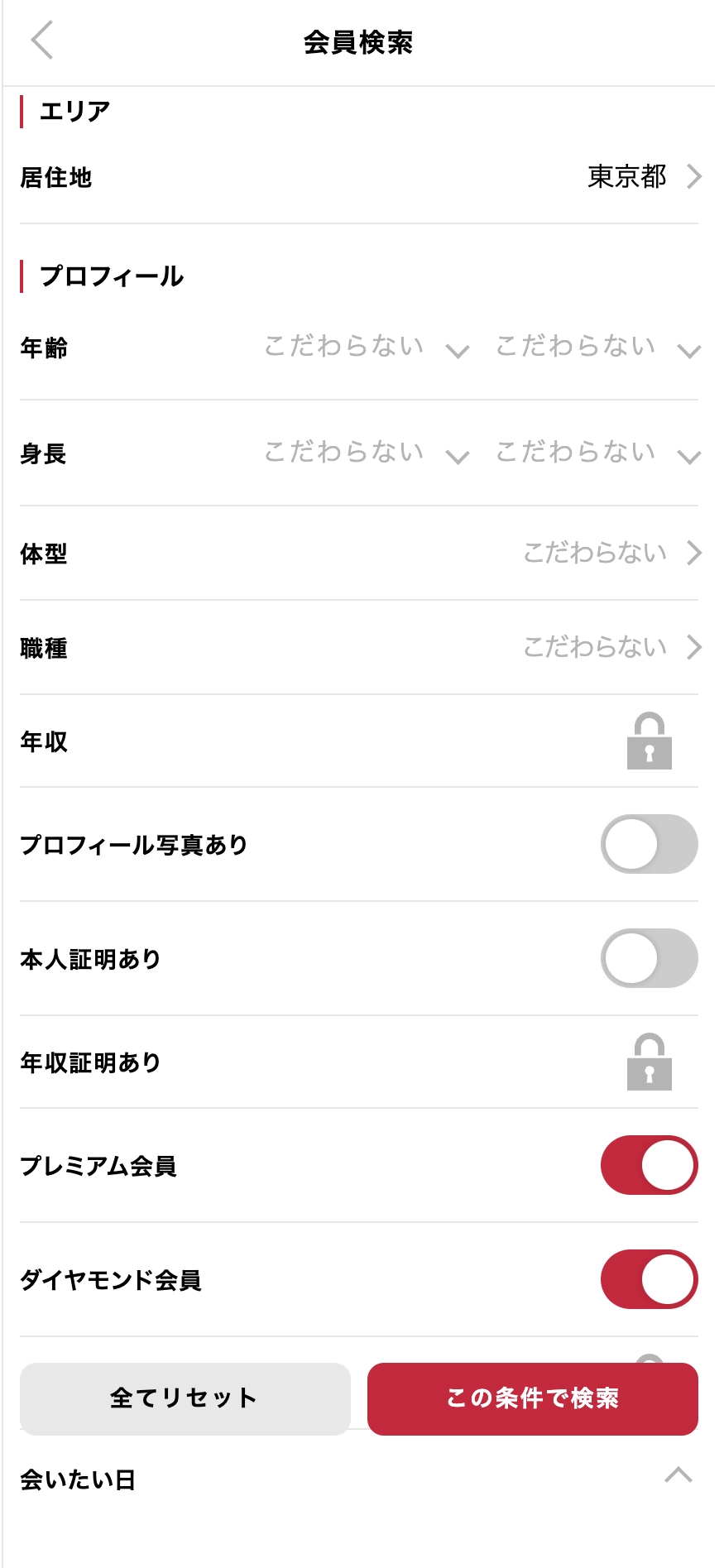Switch off ダイヤモンド会員 filter
724x1568 pixels.
pos(649,1279)
